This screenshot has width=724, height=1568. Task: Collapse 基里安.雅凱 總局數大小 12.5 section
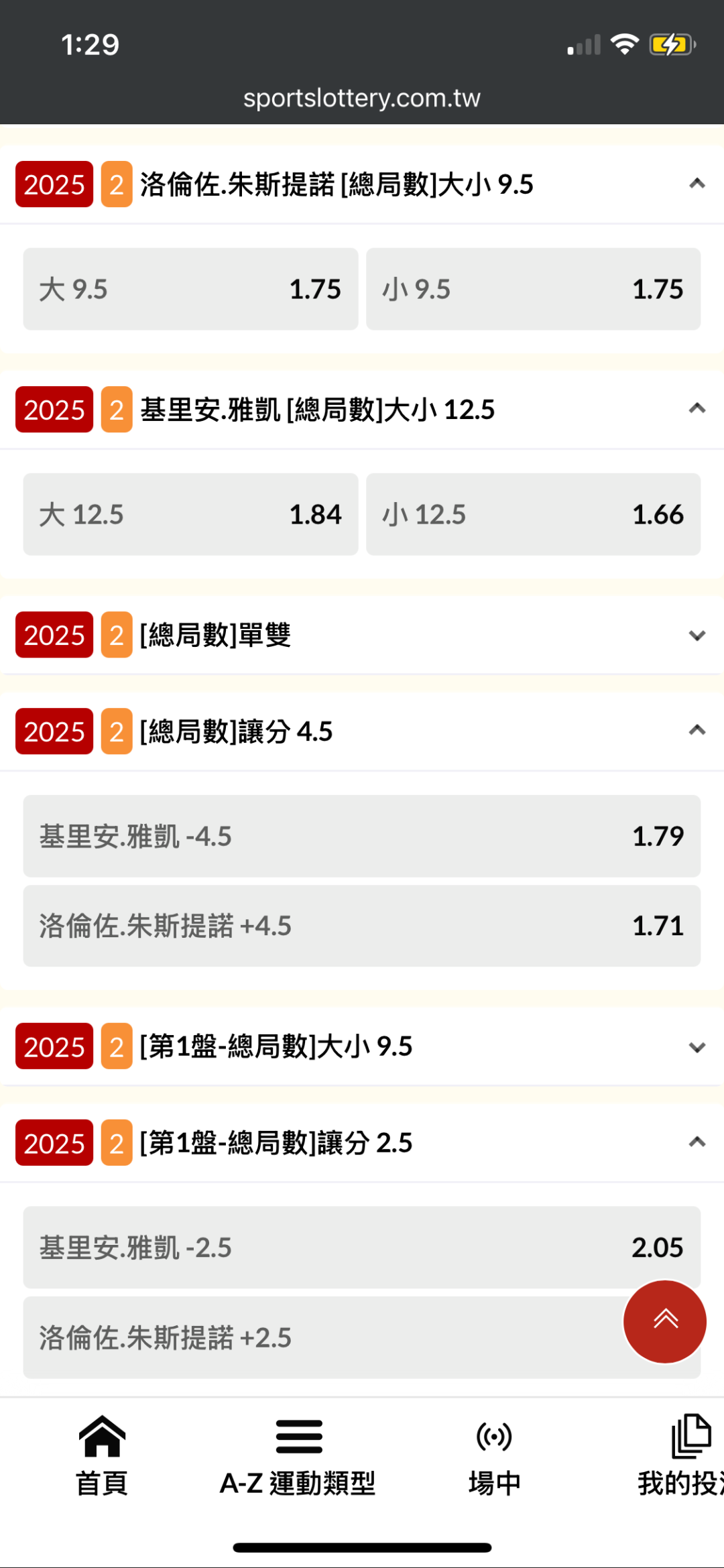coord(697,409)
